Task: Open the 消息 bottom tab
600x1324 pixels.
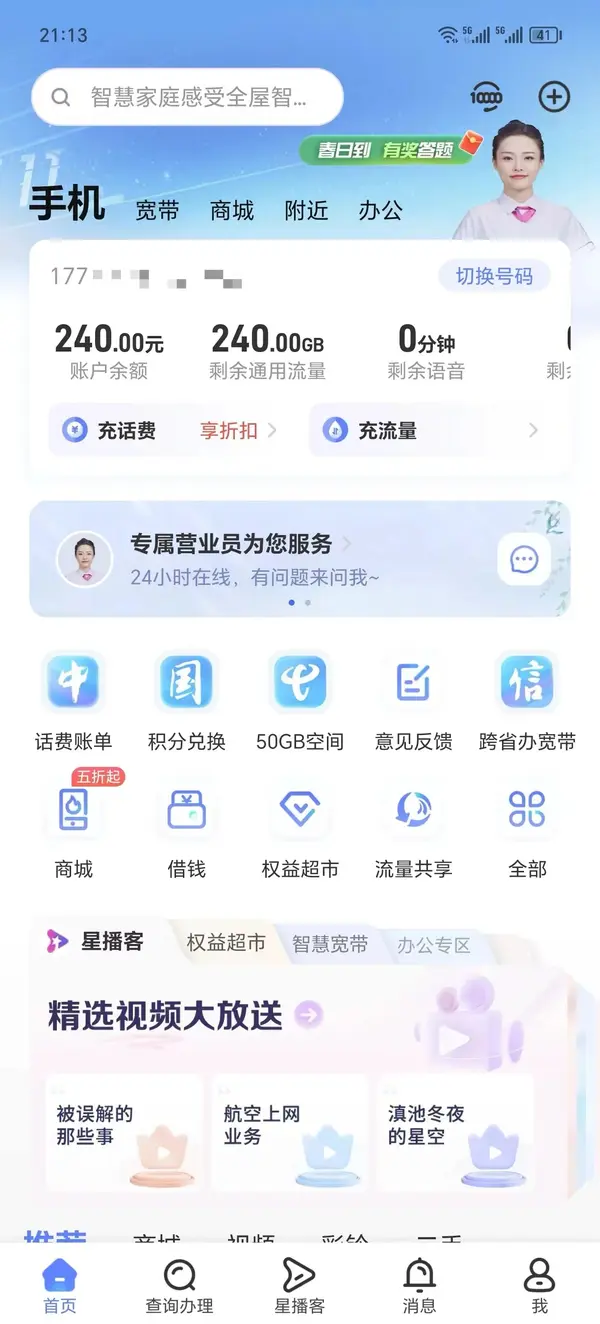Action: 419,1285
